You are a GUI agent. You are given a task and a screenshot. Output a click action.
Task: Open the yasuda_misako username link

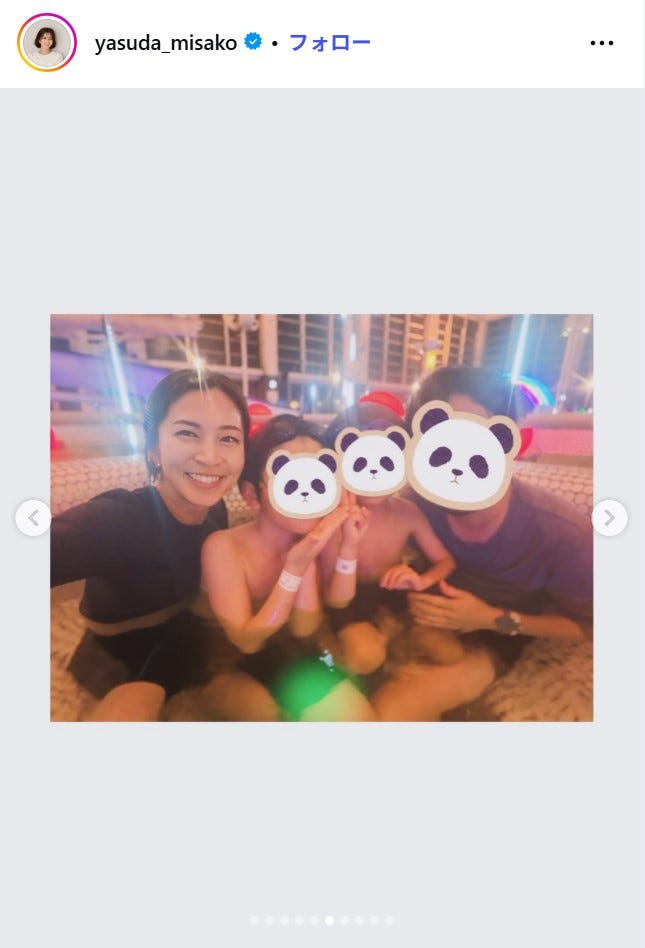[x=167, y=43]
